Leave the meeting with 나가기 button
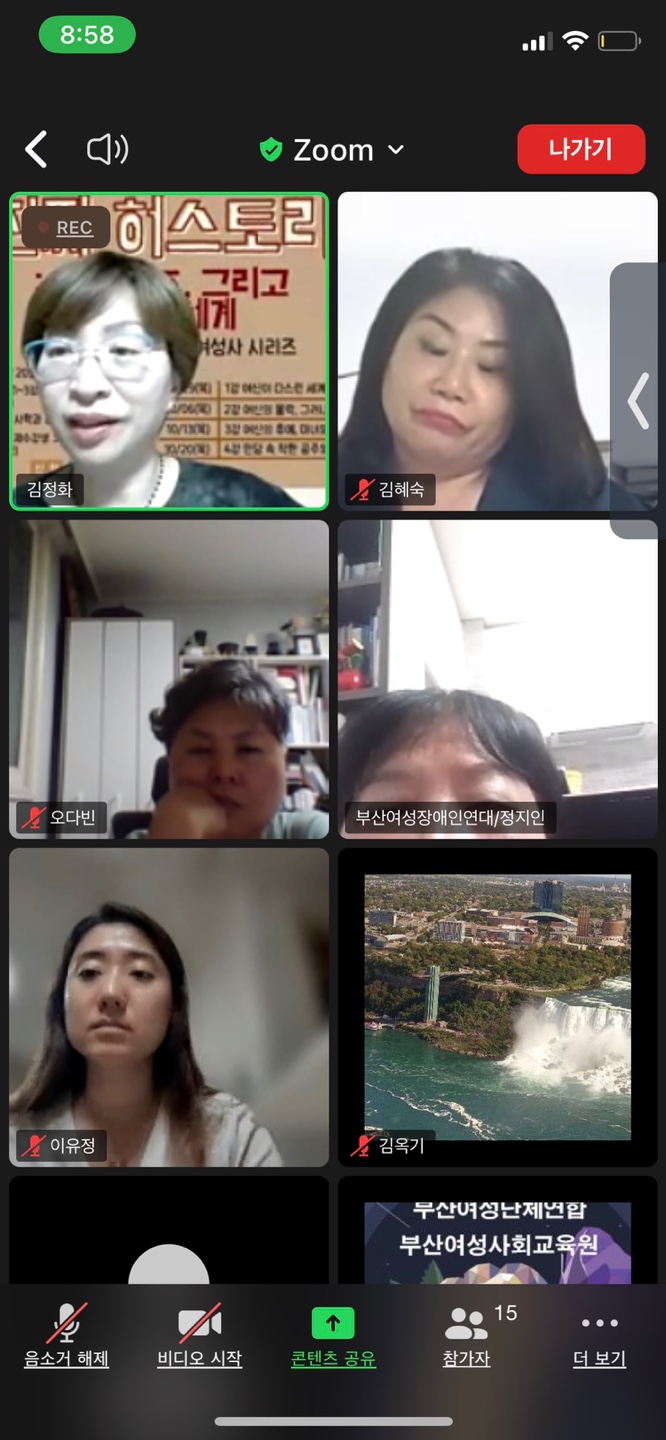 click(x=580, y=150)
